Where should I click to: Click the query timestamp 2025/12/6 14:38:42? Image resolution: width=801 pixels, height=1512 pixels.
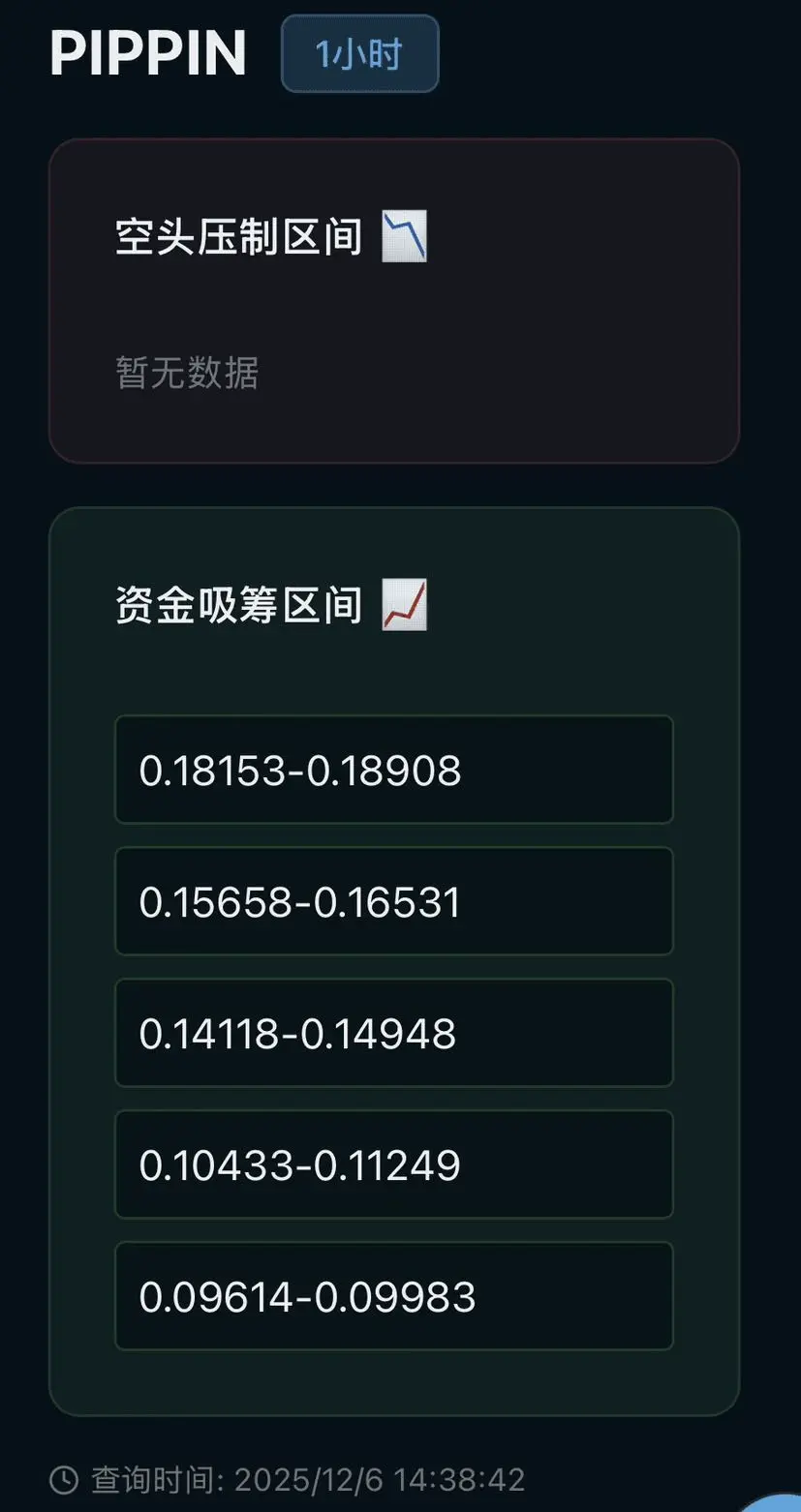click(378, 1479)
